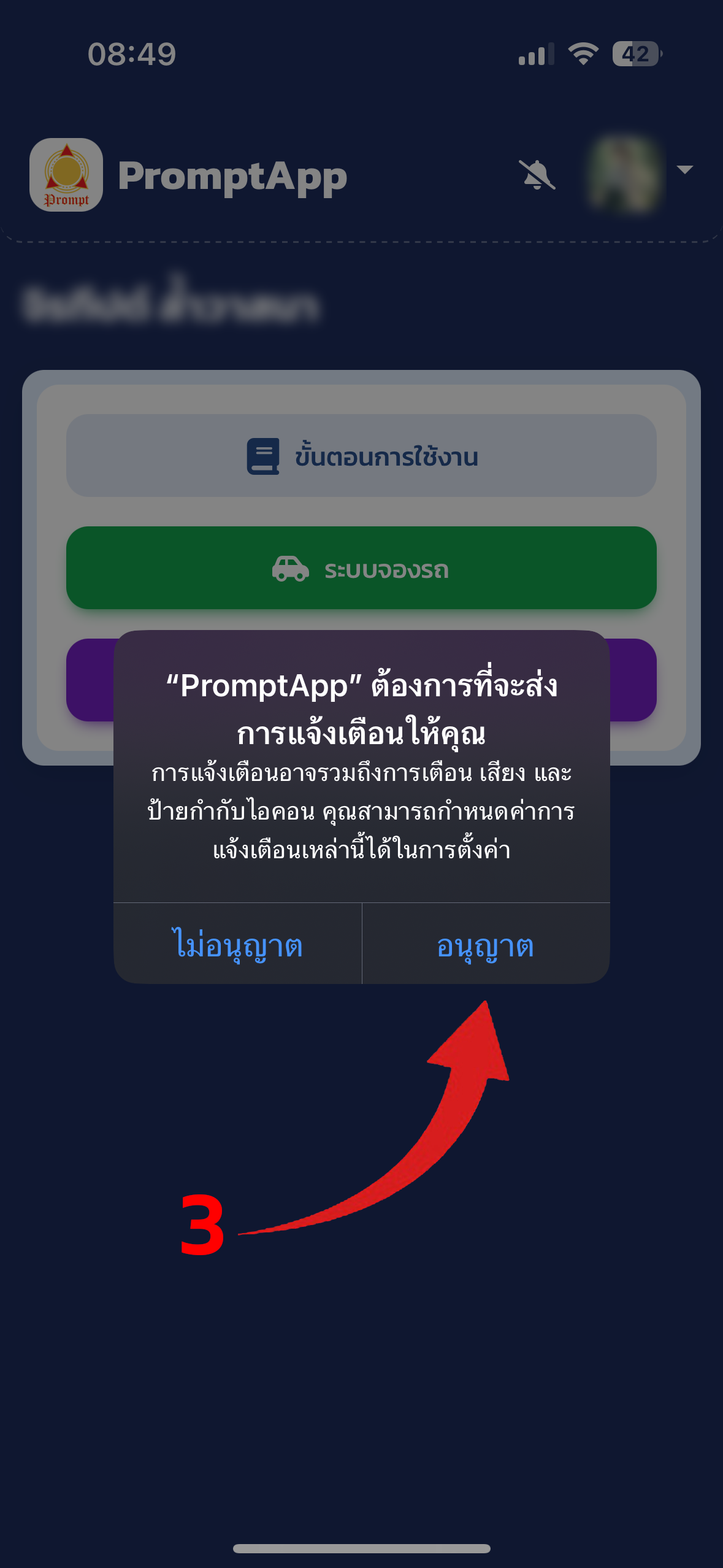723x1568 pixels.
Task: Tap the muted notification bell icon
Action: [x=537, y=175]
